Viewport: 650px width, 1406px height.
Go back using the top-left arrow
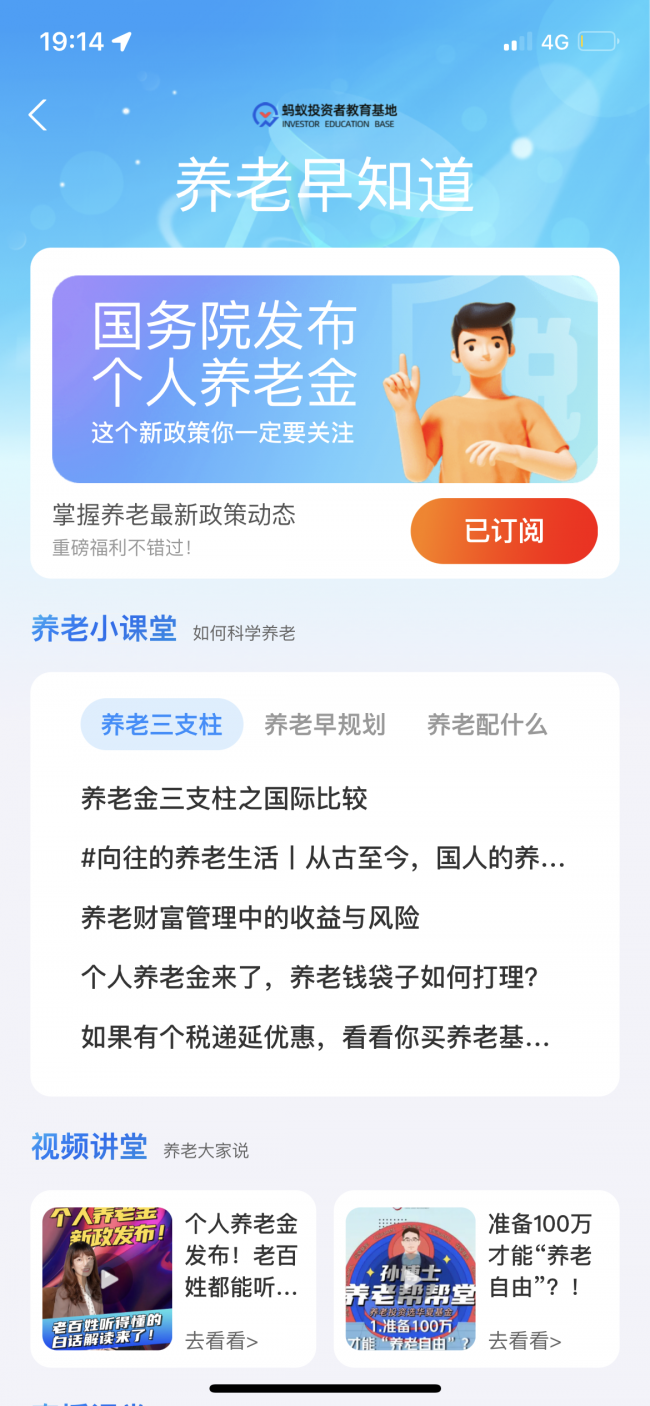click(38, 116)
